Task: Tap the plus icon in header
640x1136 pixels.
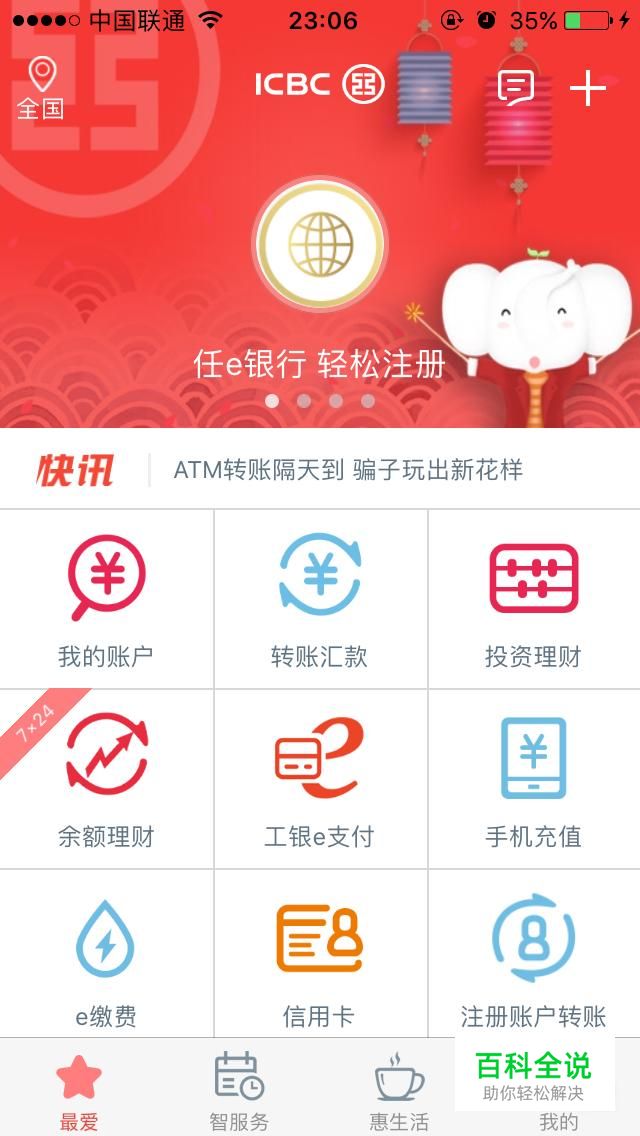Action: pos(587,88)
